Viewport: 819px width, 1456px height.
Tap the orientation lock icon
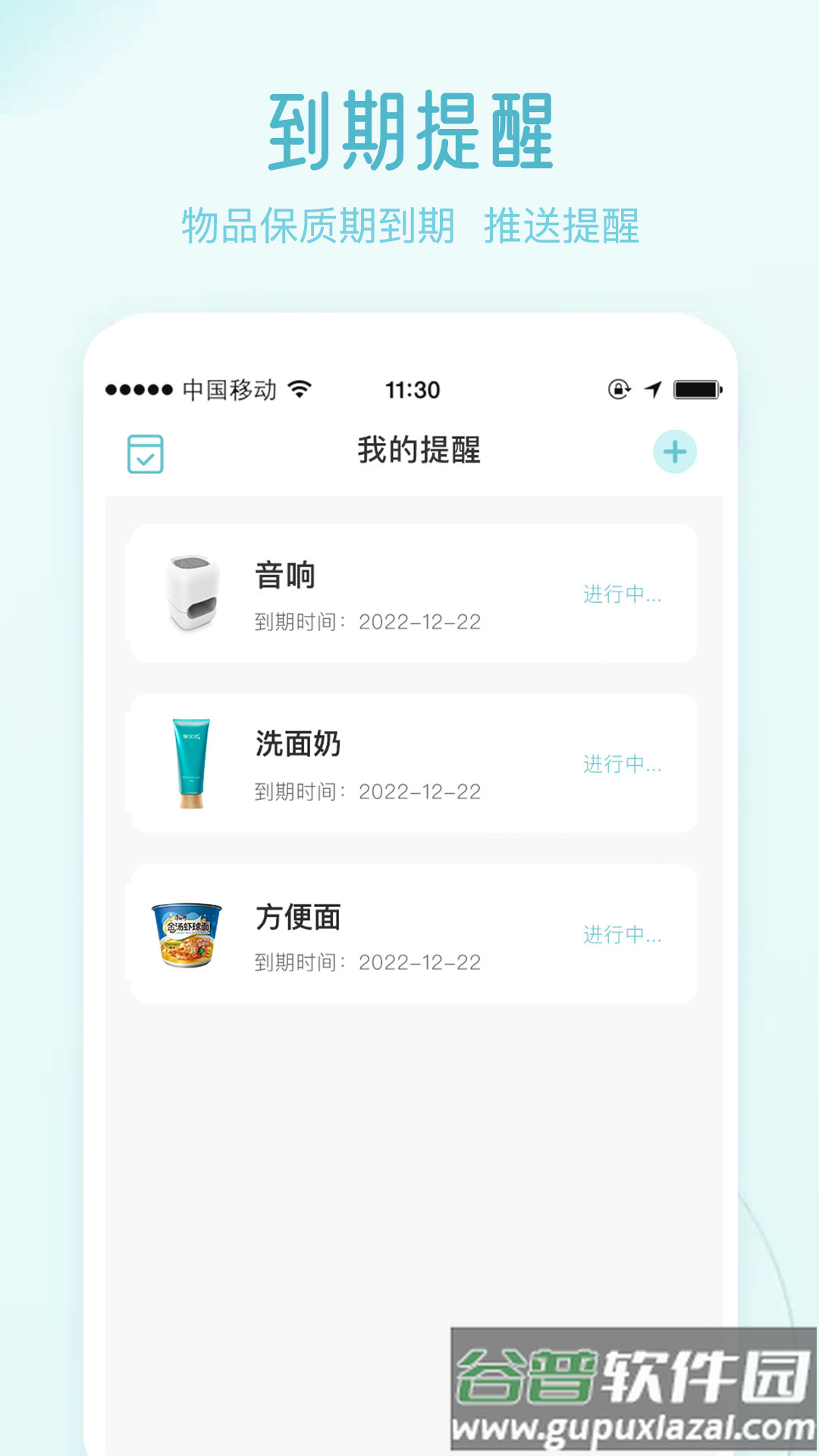point(618,388)
